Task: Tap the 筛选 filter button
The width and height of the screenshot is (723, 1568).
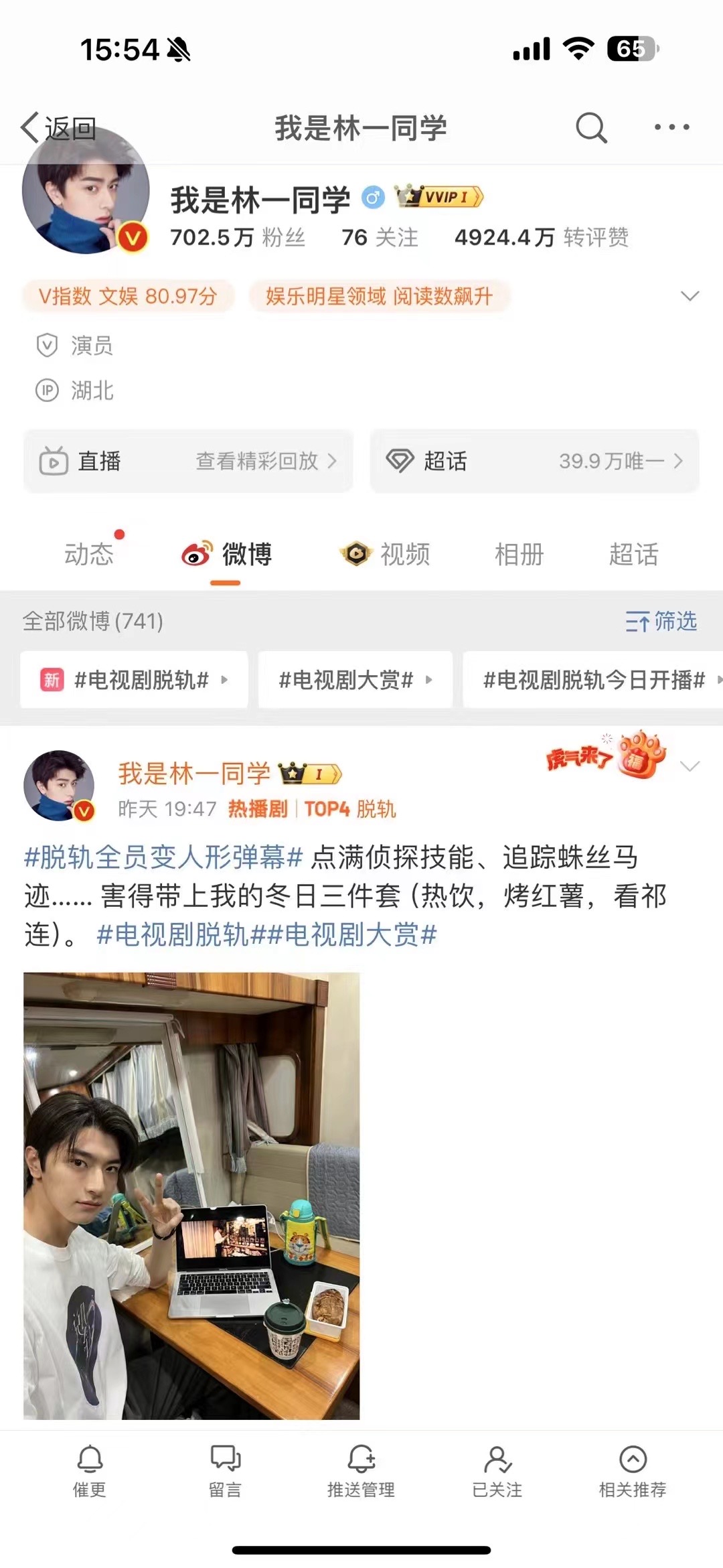Action: pyautogui.click(x=661, y=621)
